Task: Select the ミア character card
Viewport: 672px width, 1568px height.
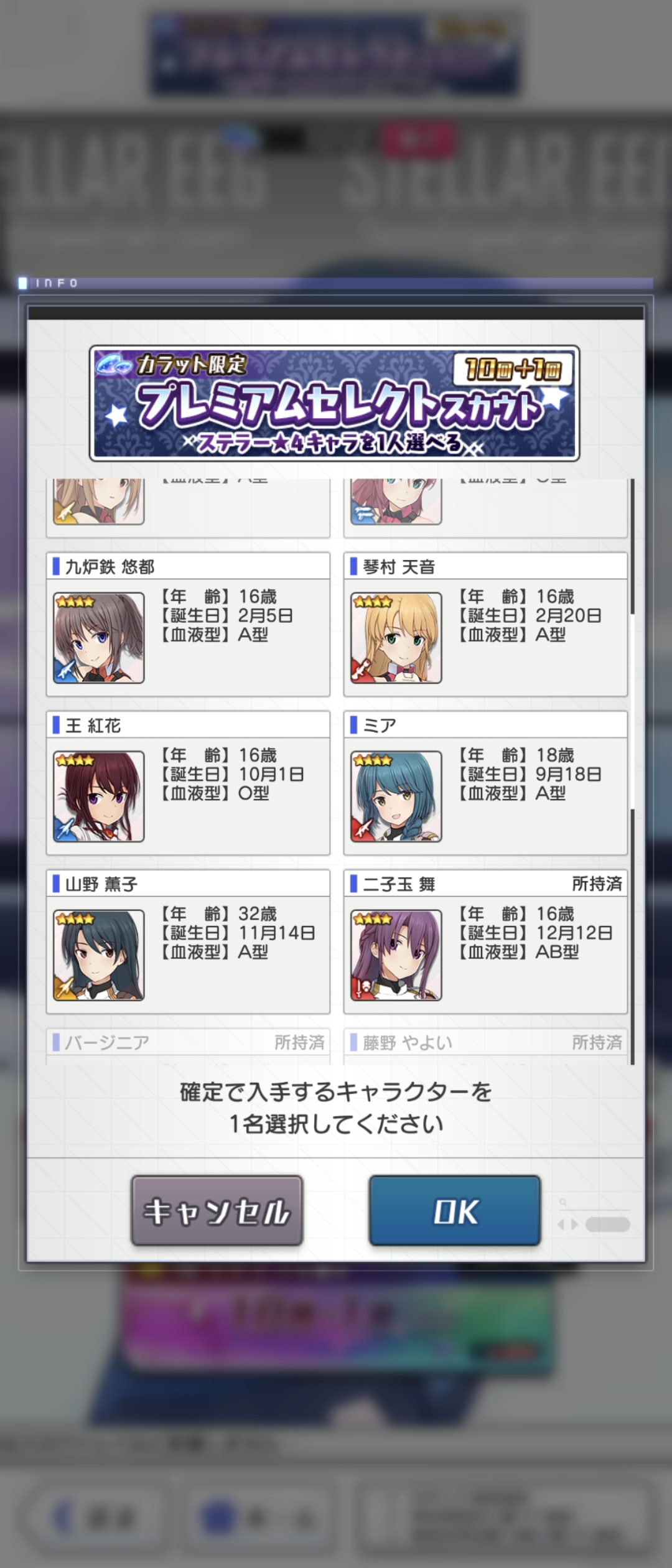Action: [485, 783]
